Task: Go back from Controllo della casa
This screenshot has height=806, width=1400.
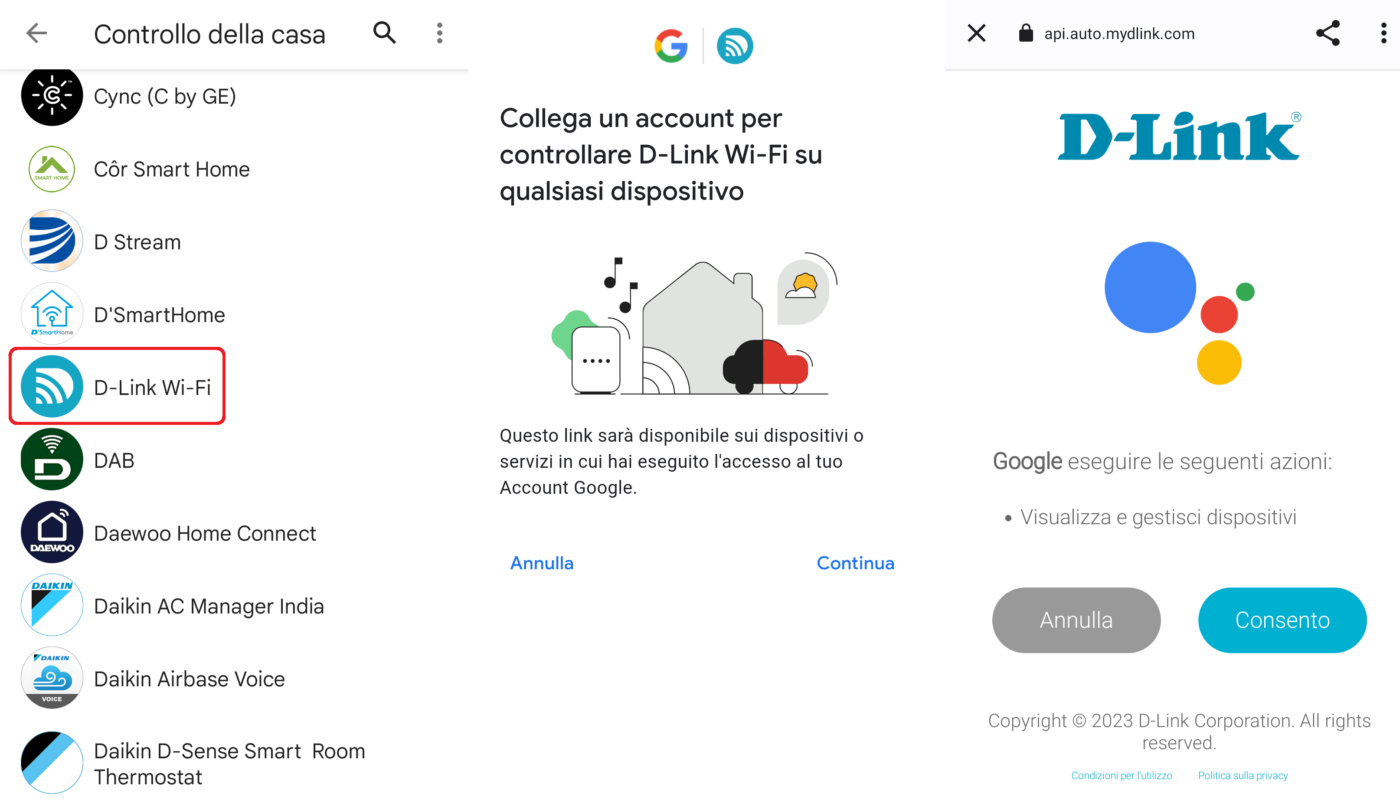Action: click(x=37, y=33)
